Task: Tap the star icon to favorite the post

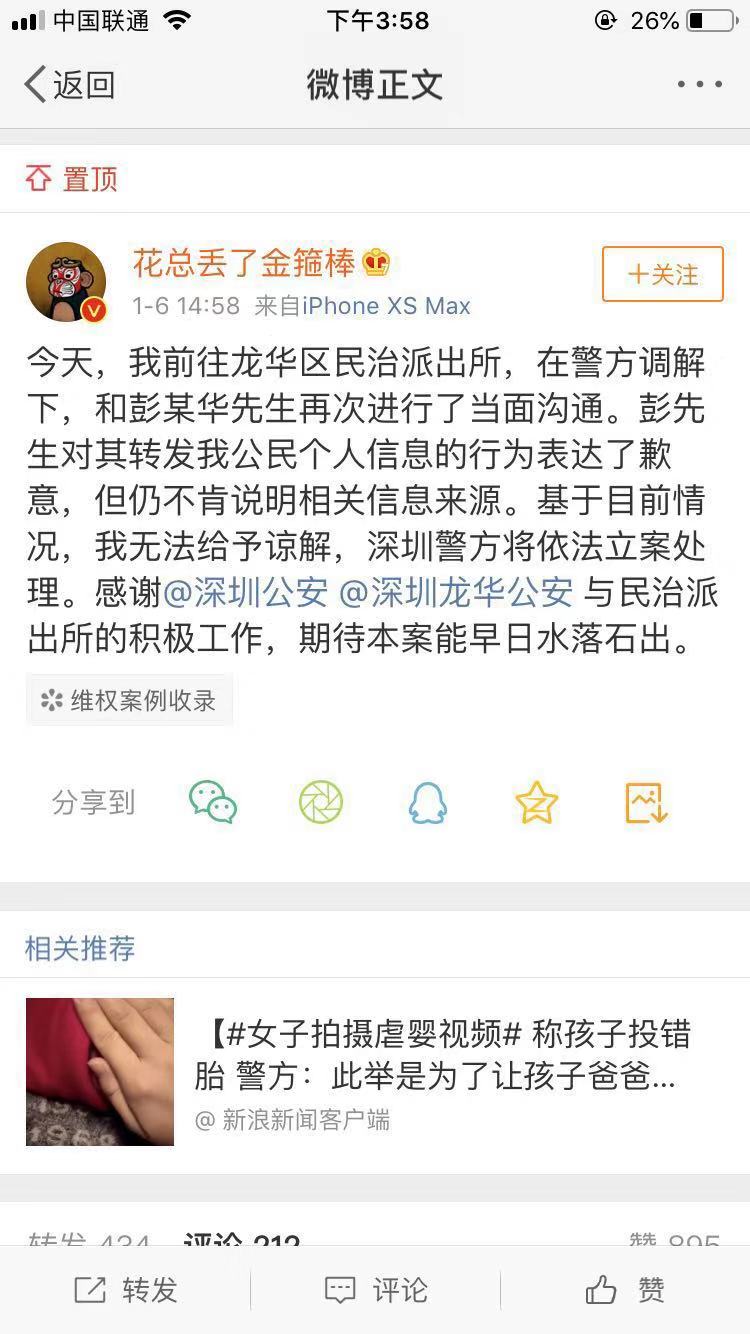Action: 536,801
